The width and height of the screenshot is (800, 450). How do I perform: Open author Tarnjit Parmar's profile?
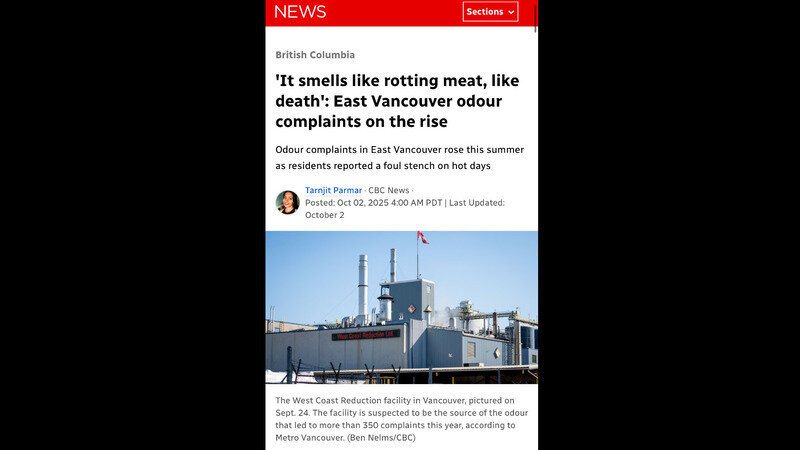click(x=334, y=190)
